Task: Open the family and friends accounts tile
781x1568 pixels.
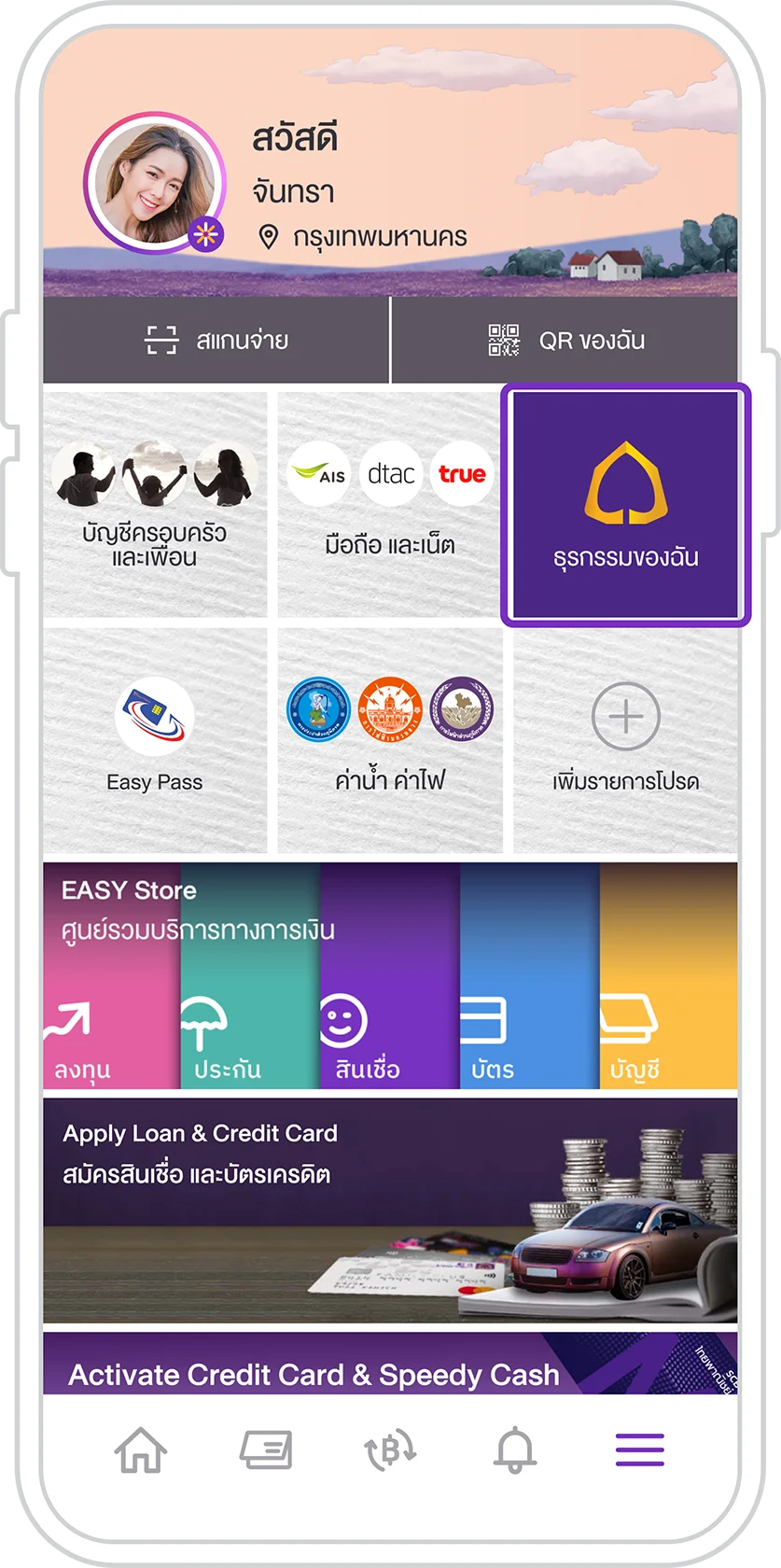Action: [x=155, y=504]
